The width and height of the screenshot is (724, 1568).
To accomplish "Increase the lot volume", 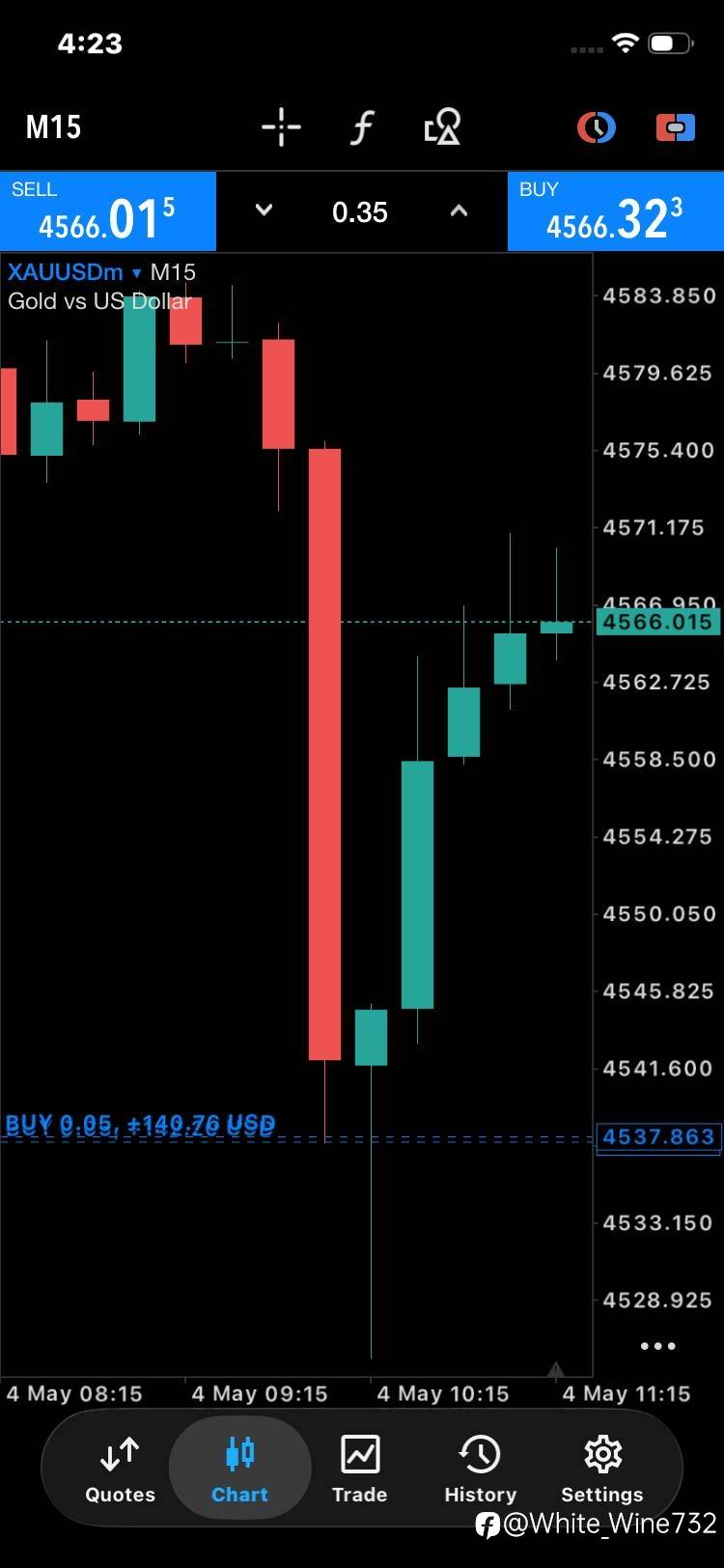I will [x=459, y=210].
